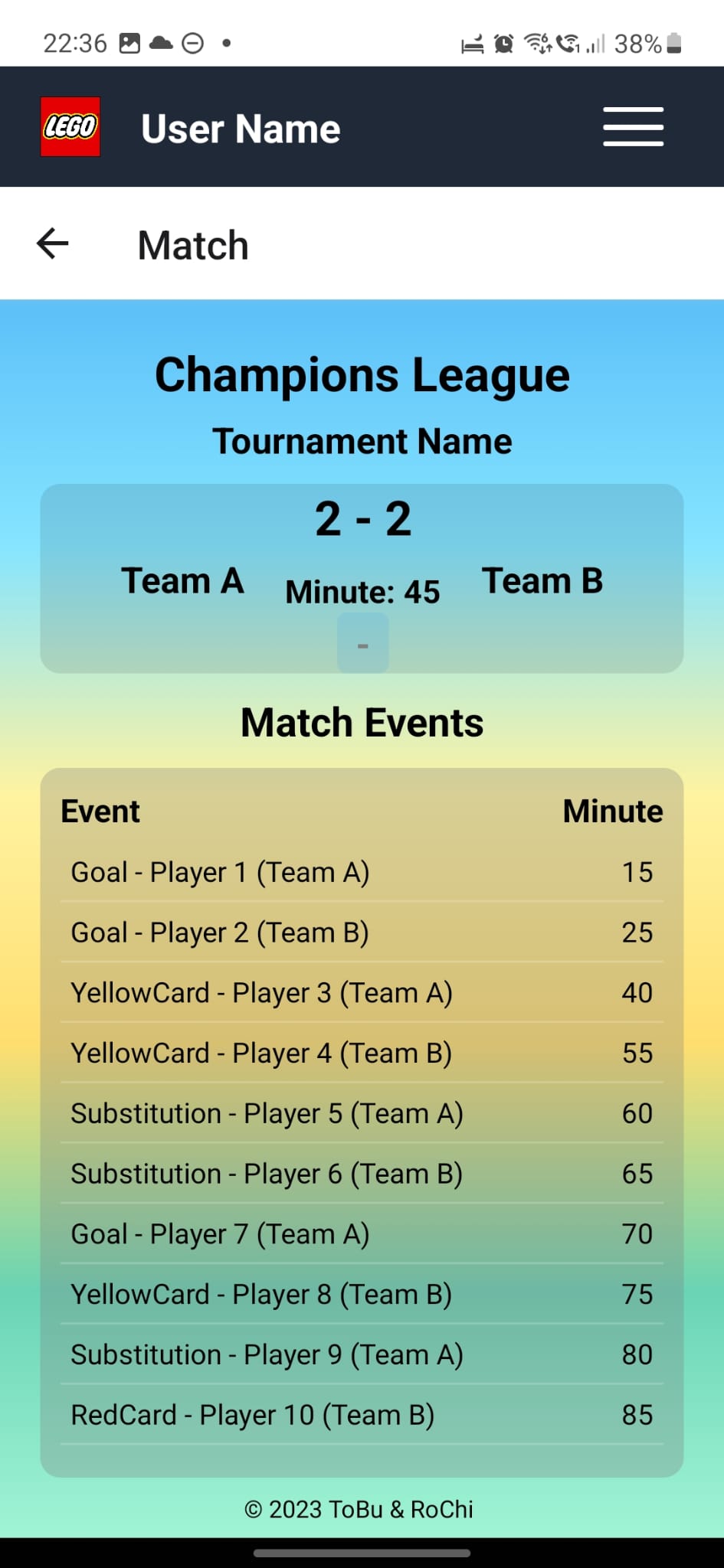This screenshot has width=724, height=1568.
Task: Click the alarm clock status icon
Action: click(x=504, y=42)
